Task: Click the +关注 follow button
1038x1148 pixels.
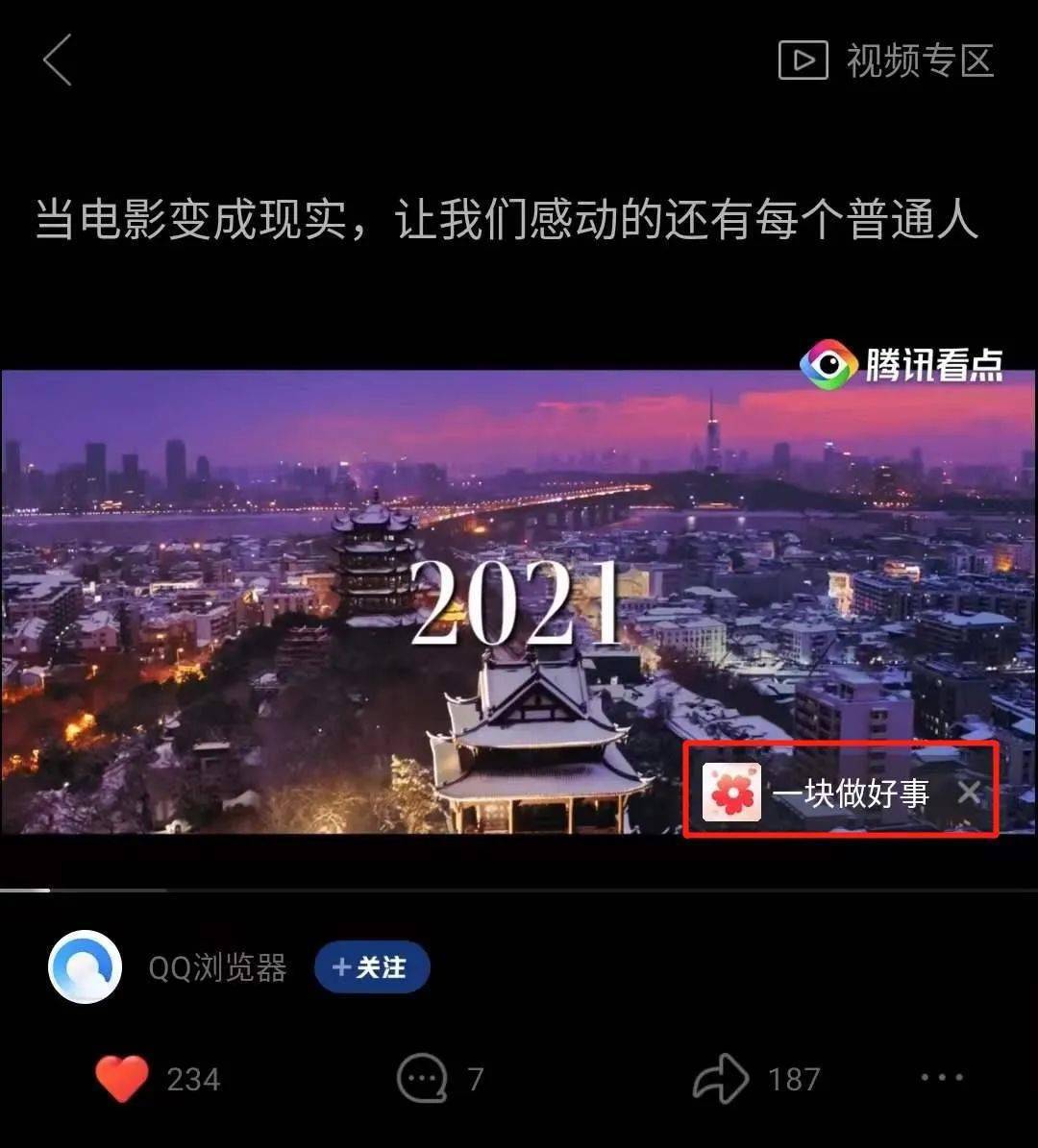Action: (372, 967)
